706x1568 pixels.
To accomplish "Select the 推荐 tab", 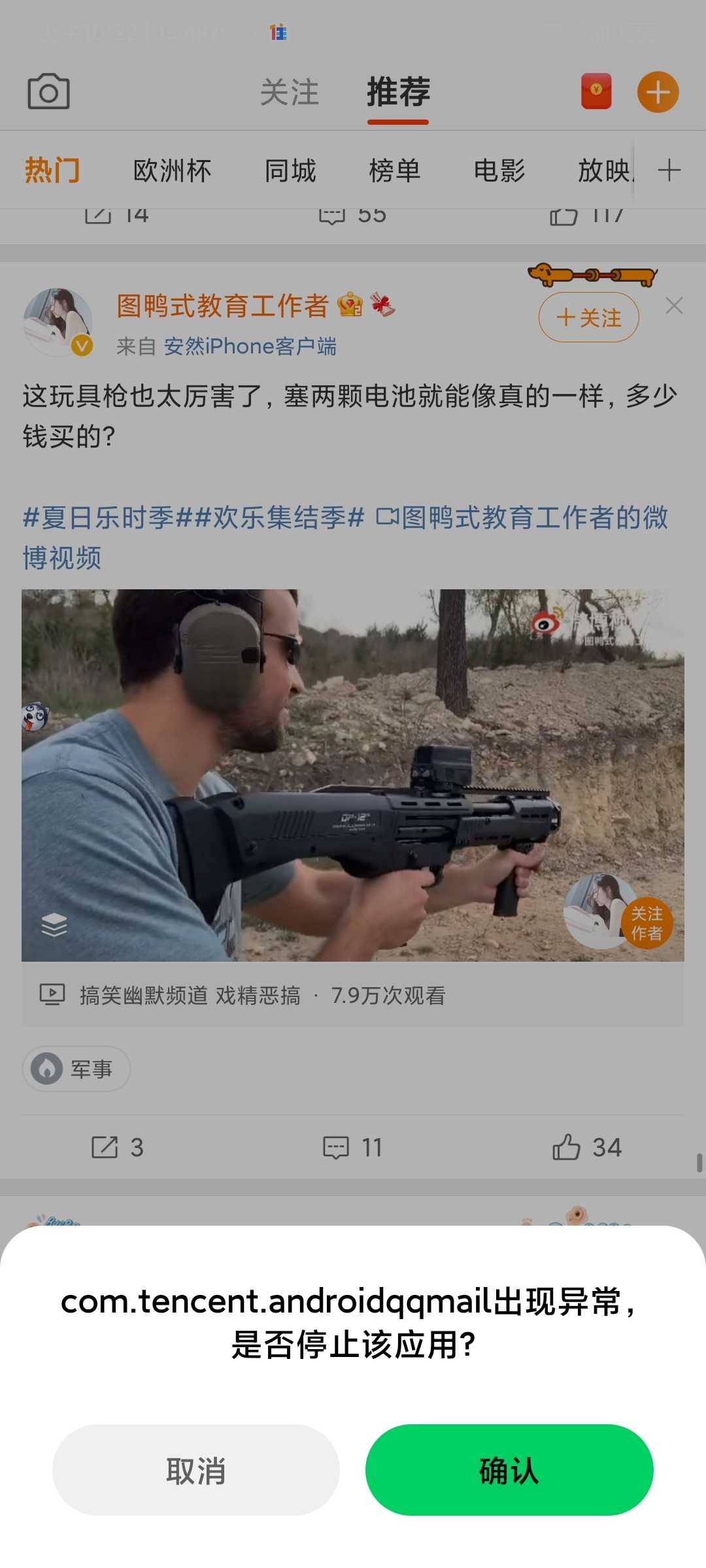I will (398, 92).
